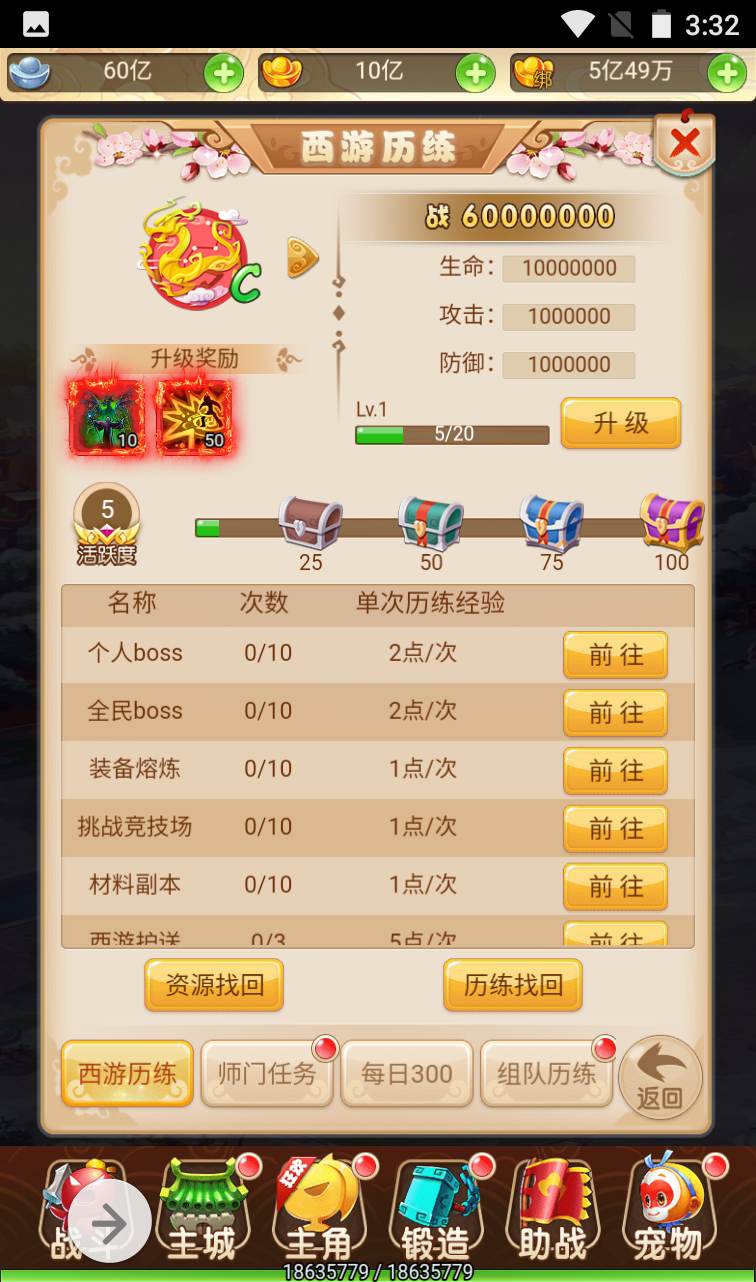The image size is (756, 1282).
Task: Go to 全民boss via 前往
Action: pos(615,713)
